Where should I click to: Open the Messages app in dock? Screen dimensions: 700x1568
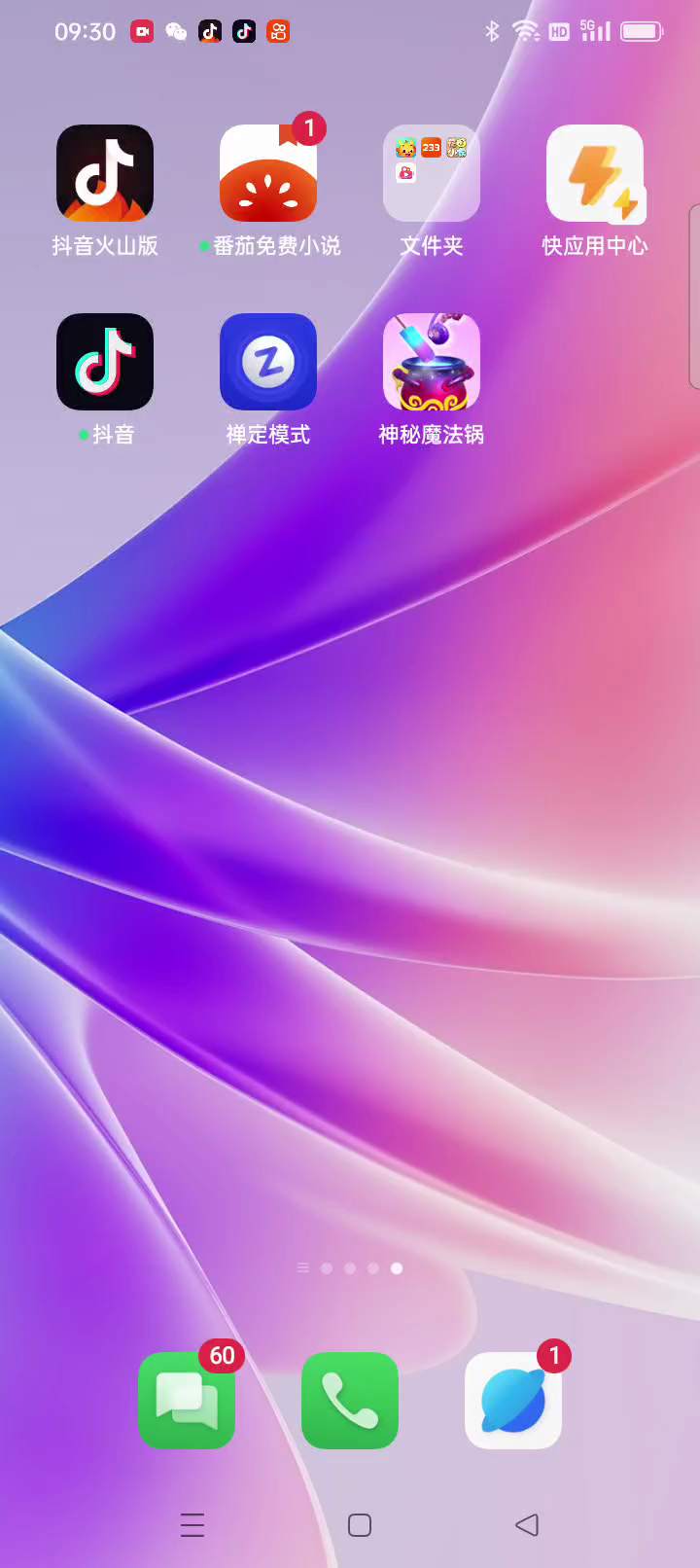187,1400
